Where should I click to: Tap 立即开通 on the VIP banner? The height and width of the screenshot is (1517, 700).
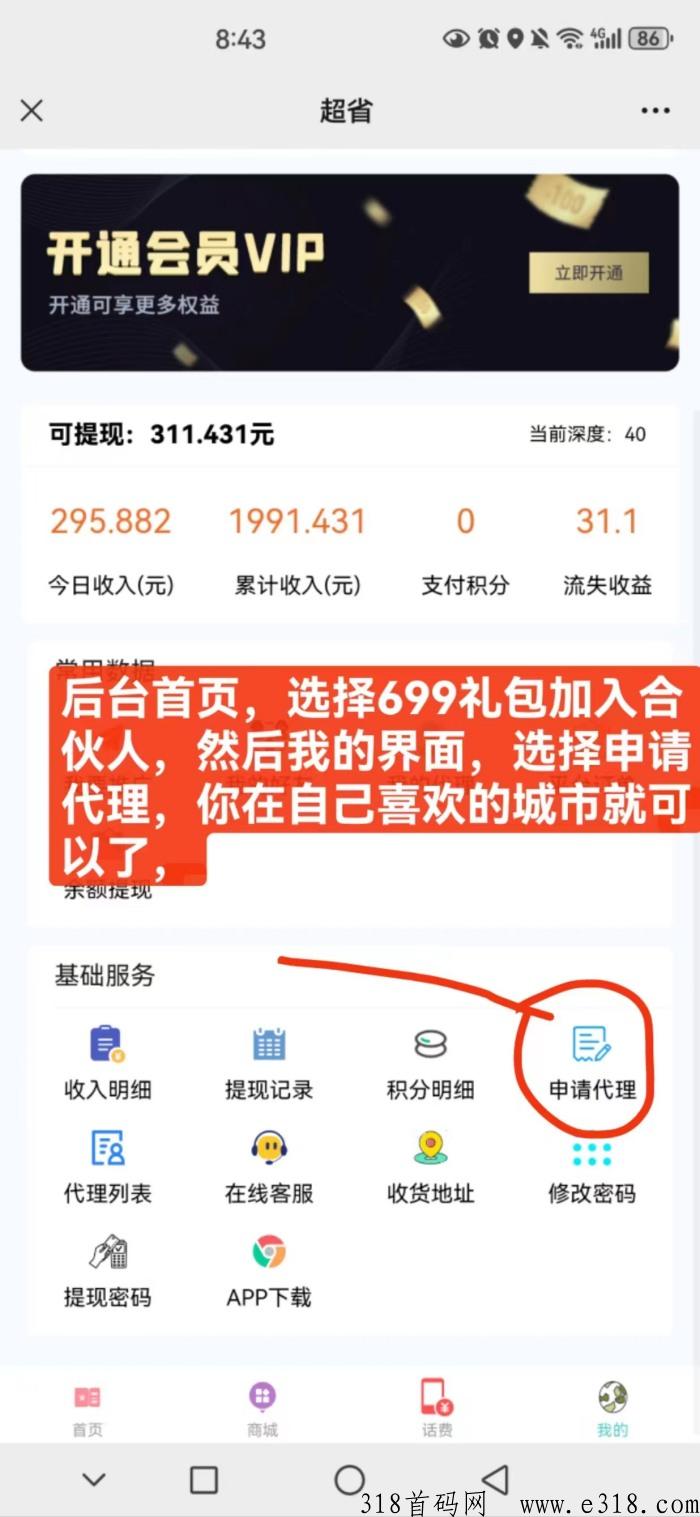coord(588,273)
